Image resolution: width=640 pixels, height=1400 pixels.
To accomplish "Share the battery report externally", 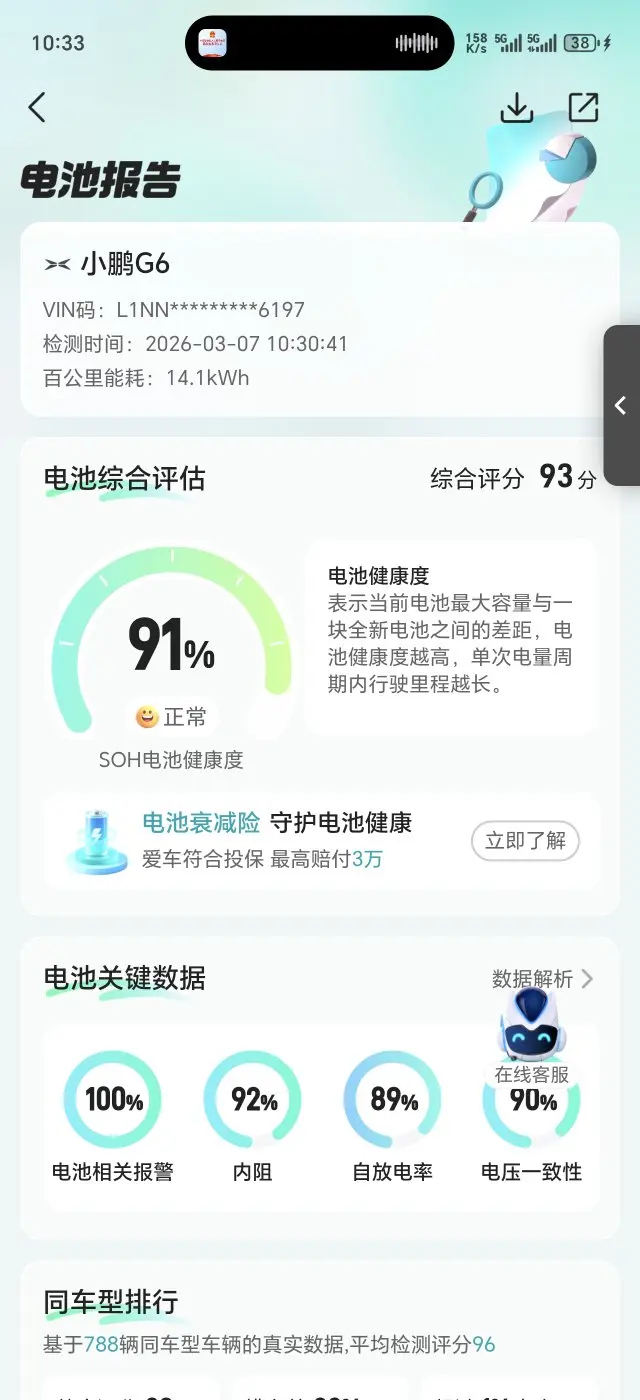I will click(x=583, y=107).
